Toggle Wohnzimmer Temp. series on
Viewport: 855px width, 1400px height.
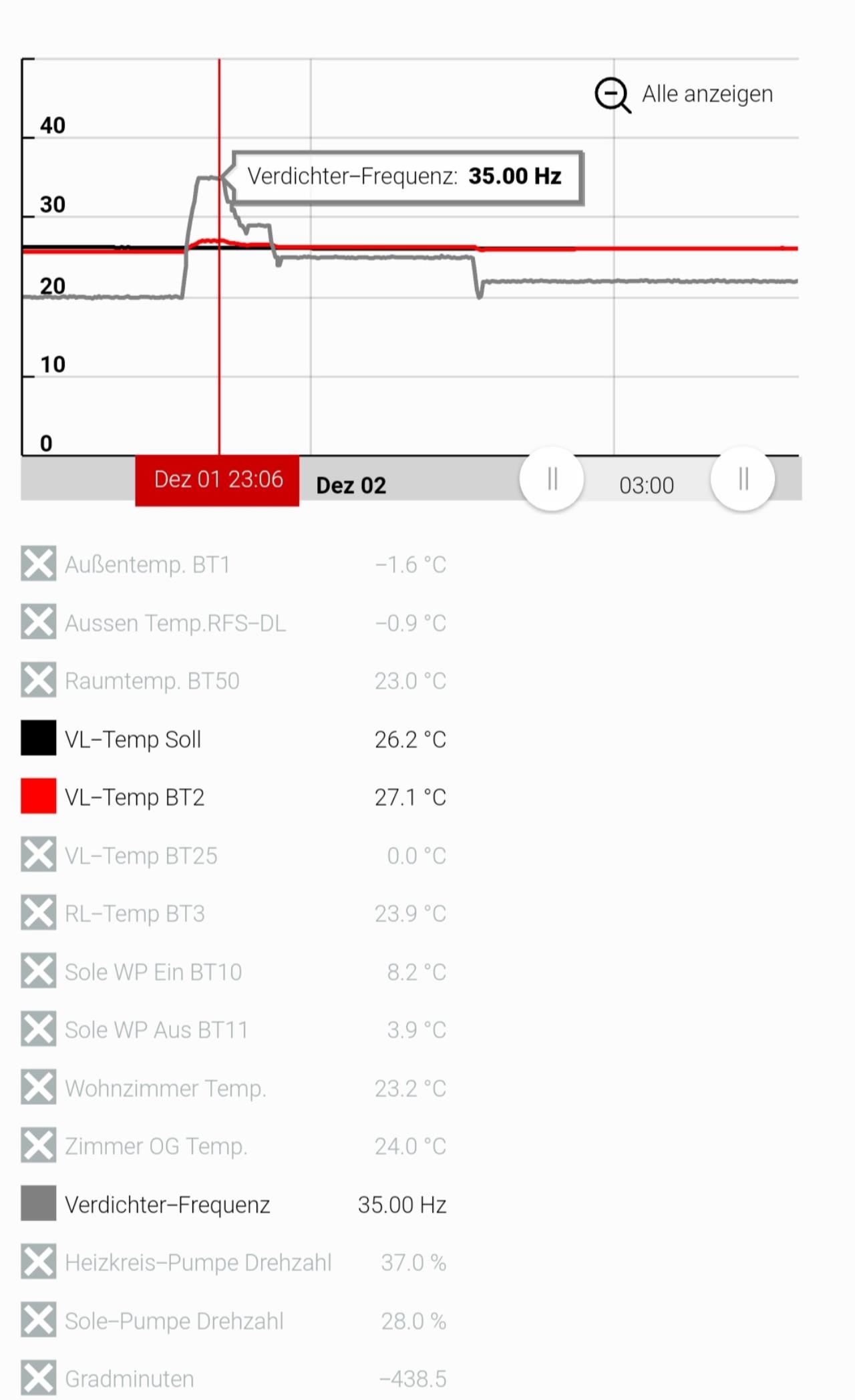click(38, 1087)
